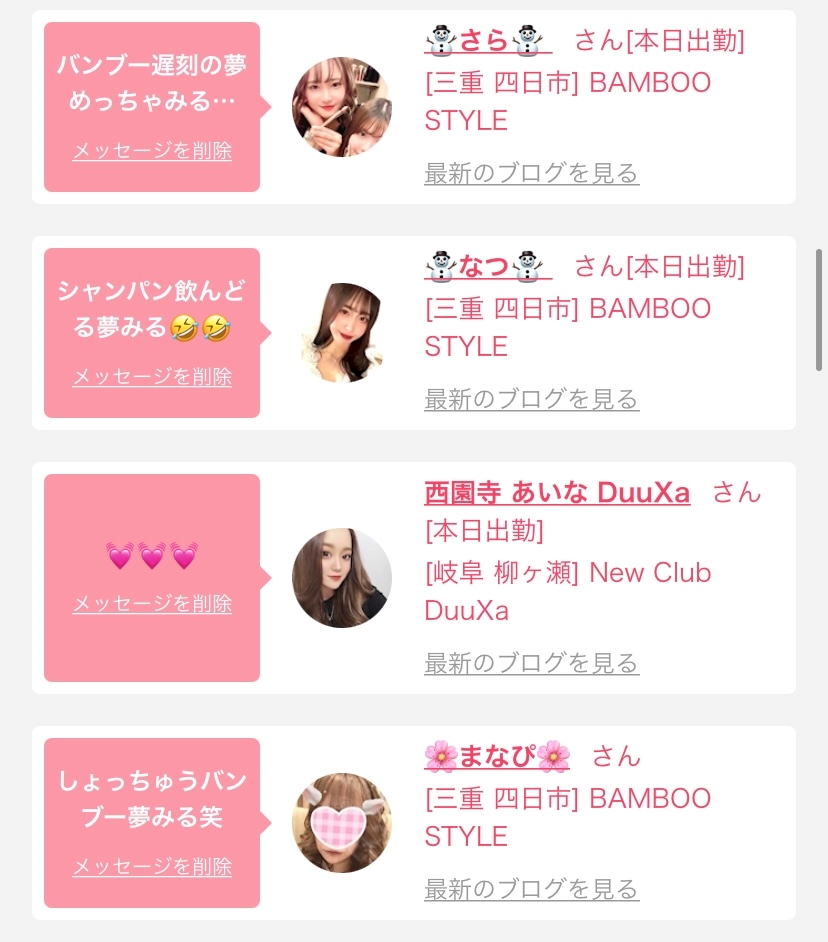View なつ's latest blog

531,399
